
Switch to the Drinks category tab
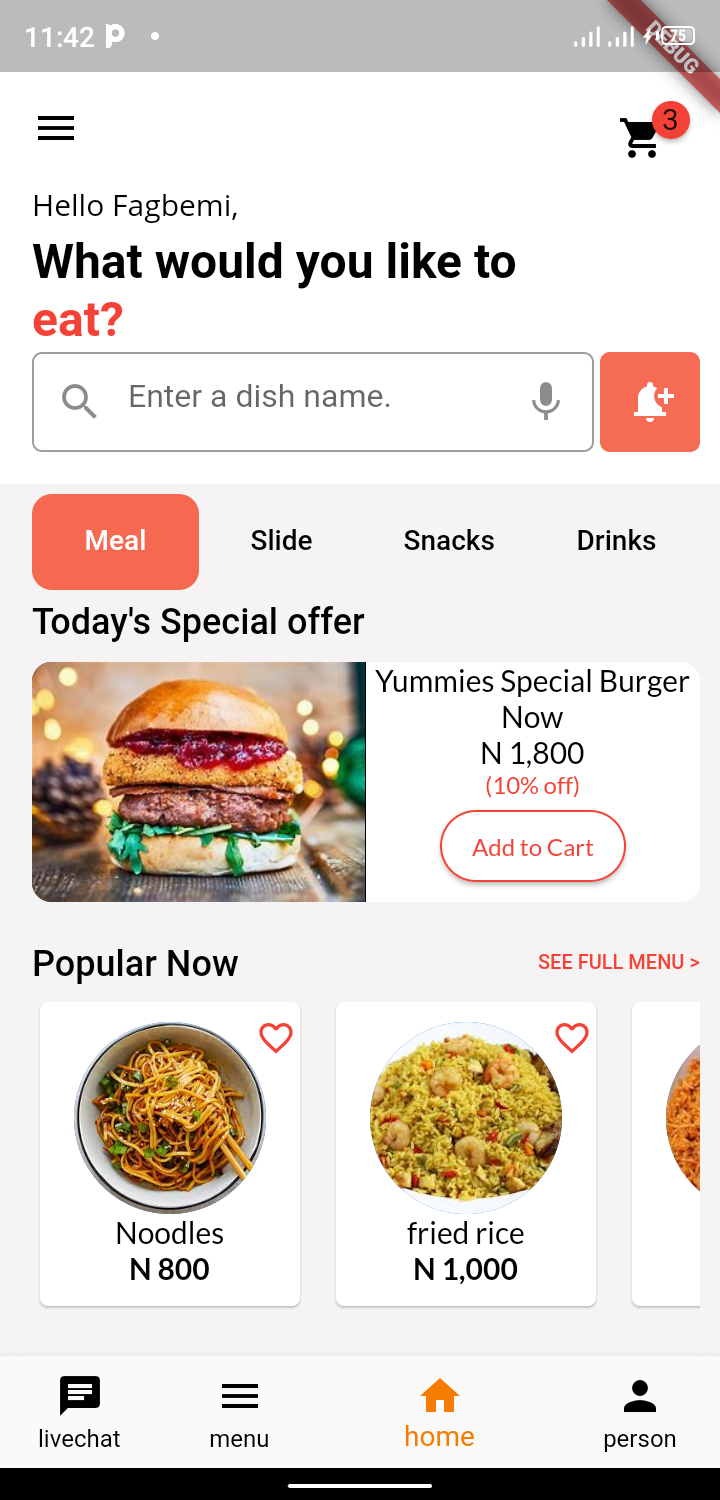pos(616,541)
